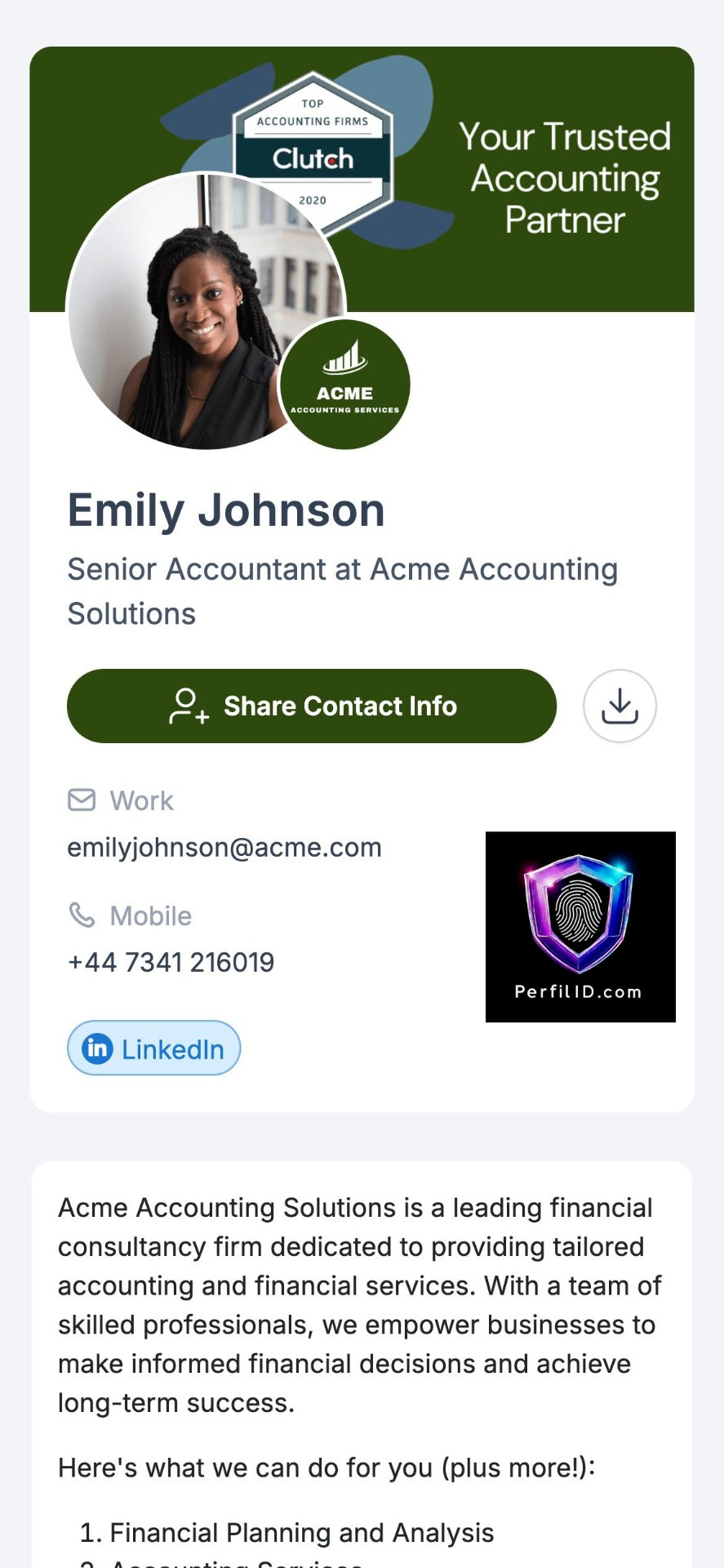Open Emily's LinkedIn profile
This screenshot has height=1568, width=724.
(154, 1049)
